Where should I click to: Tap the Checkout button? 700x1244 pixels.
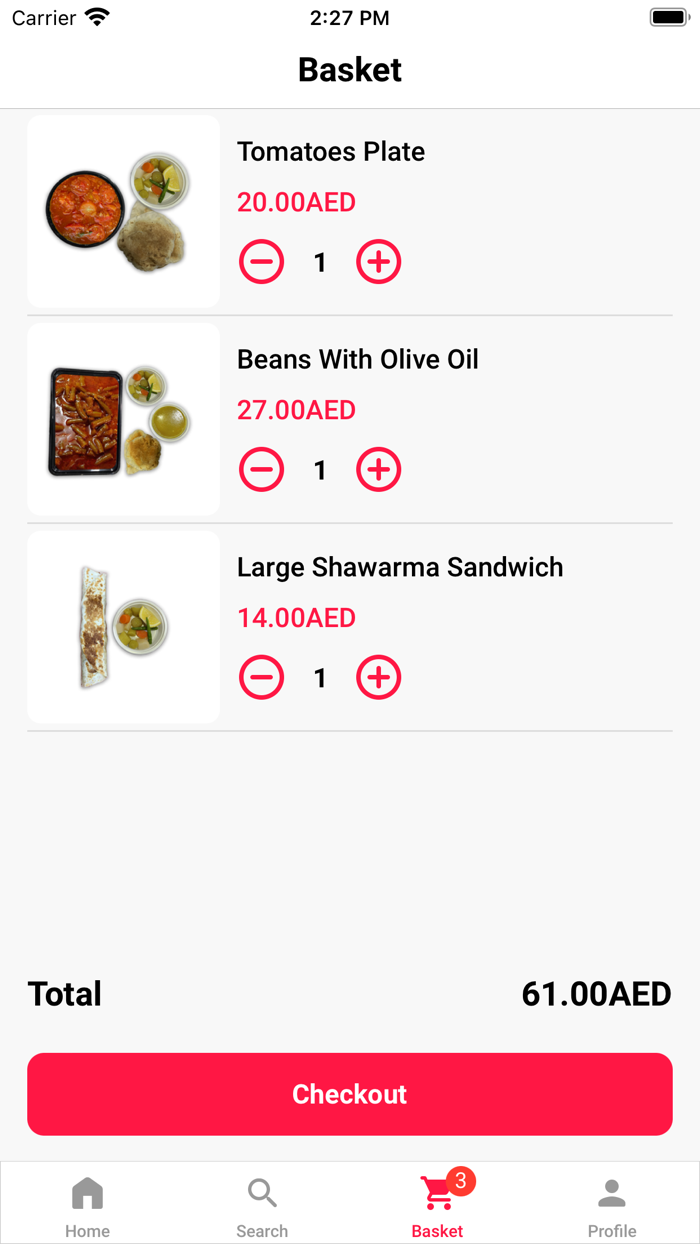tap(350, 1094)
